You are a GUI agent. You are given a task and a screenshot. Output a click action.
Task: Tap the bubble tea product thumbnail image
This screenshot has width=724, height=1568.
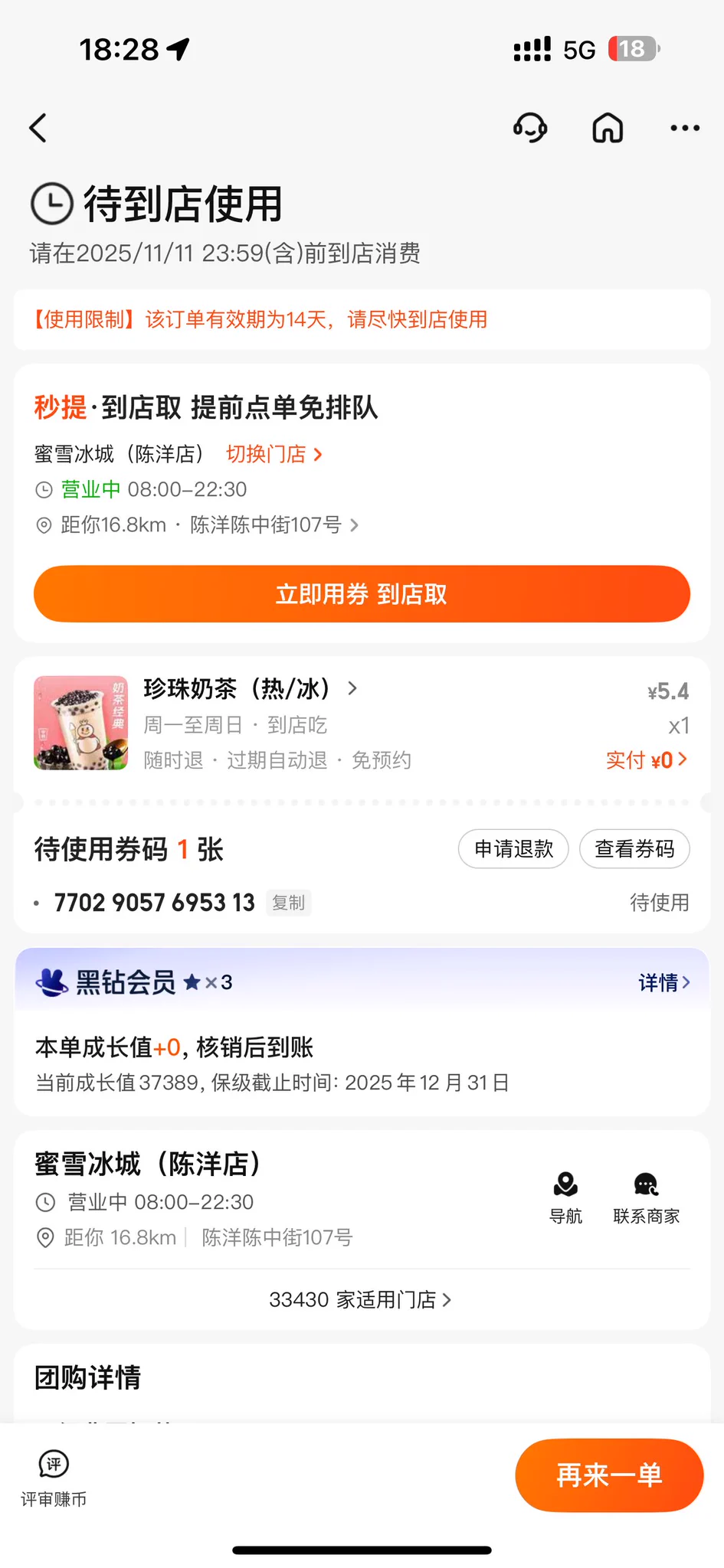click(80, 721)
